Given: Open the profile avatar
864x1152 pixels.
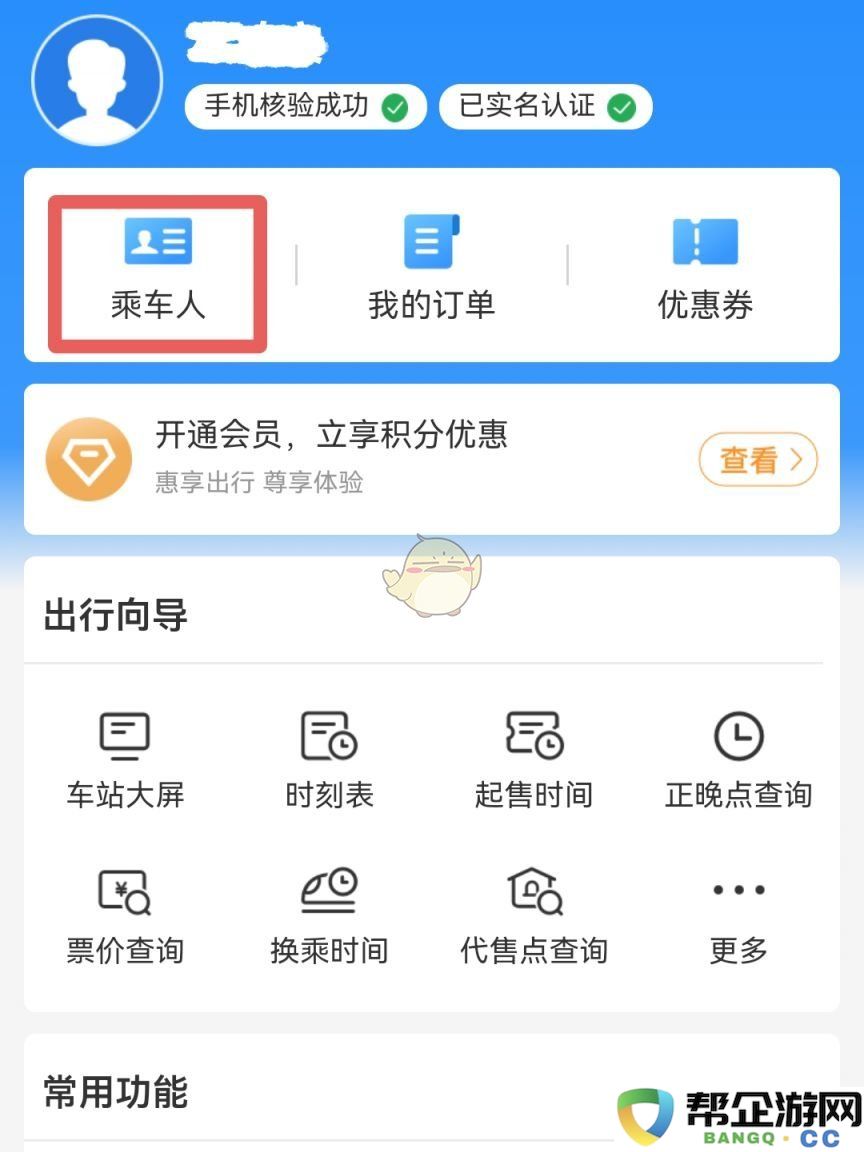Looking at the screenshot, I should point(96,80).
